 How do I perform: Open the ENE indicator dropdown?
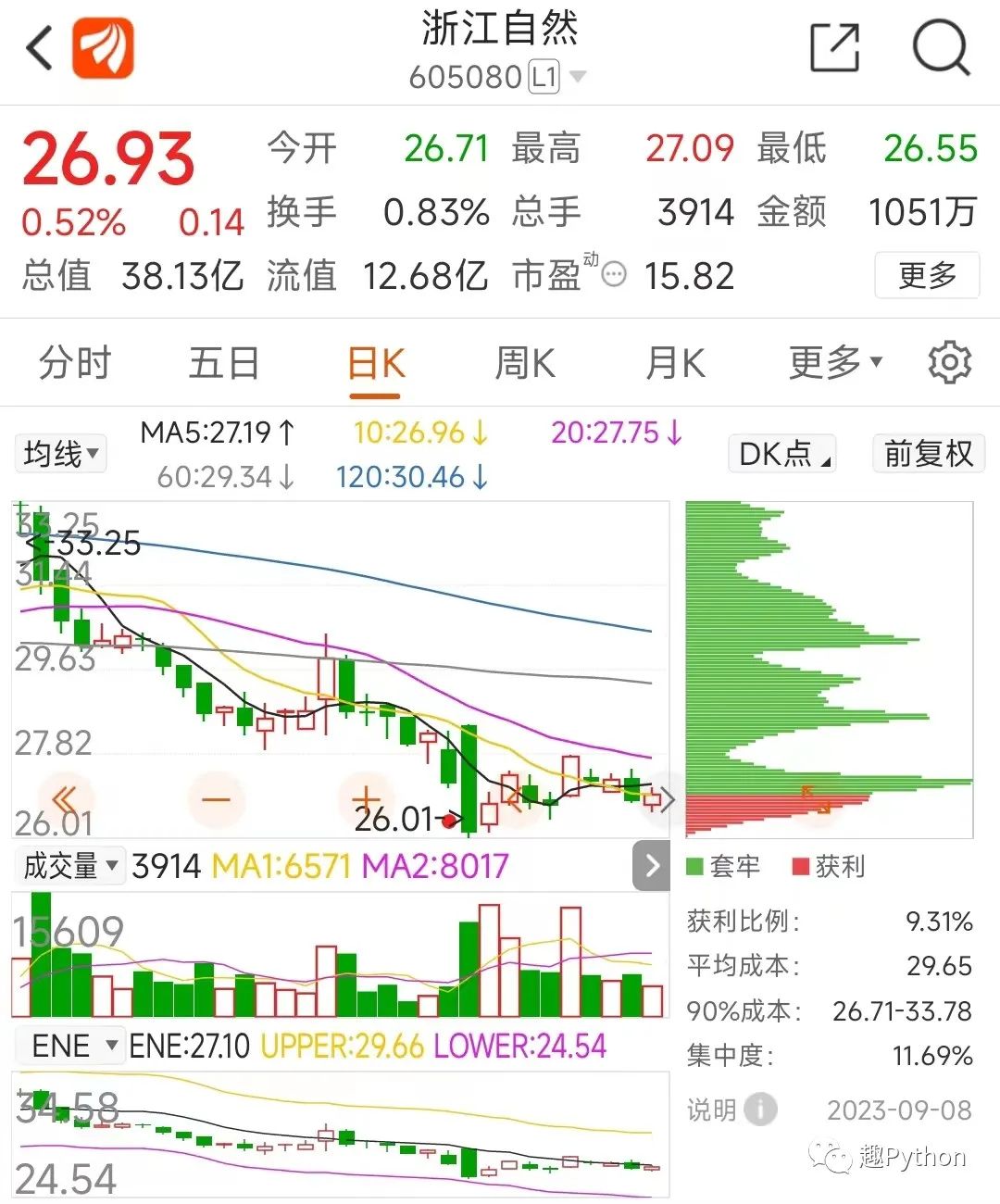(72, 1046)
